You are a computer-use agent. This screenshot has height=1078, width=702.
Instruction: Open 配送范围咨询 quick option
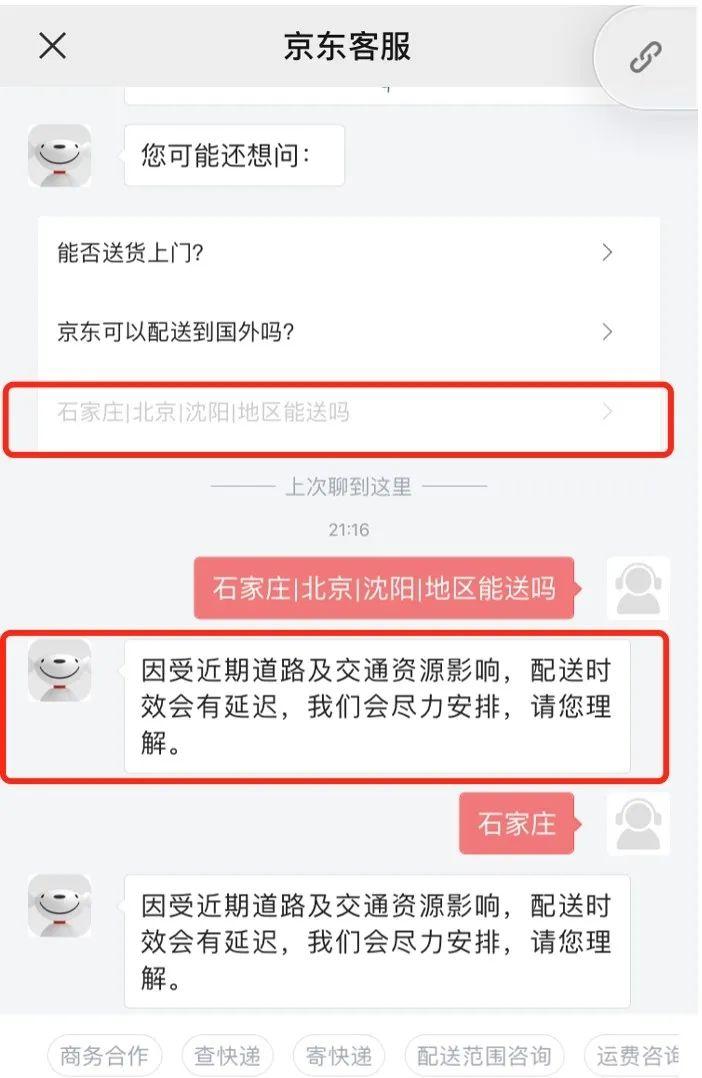pos(484,1055)
